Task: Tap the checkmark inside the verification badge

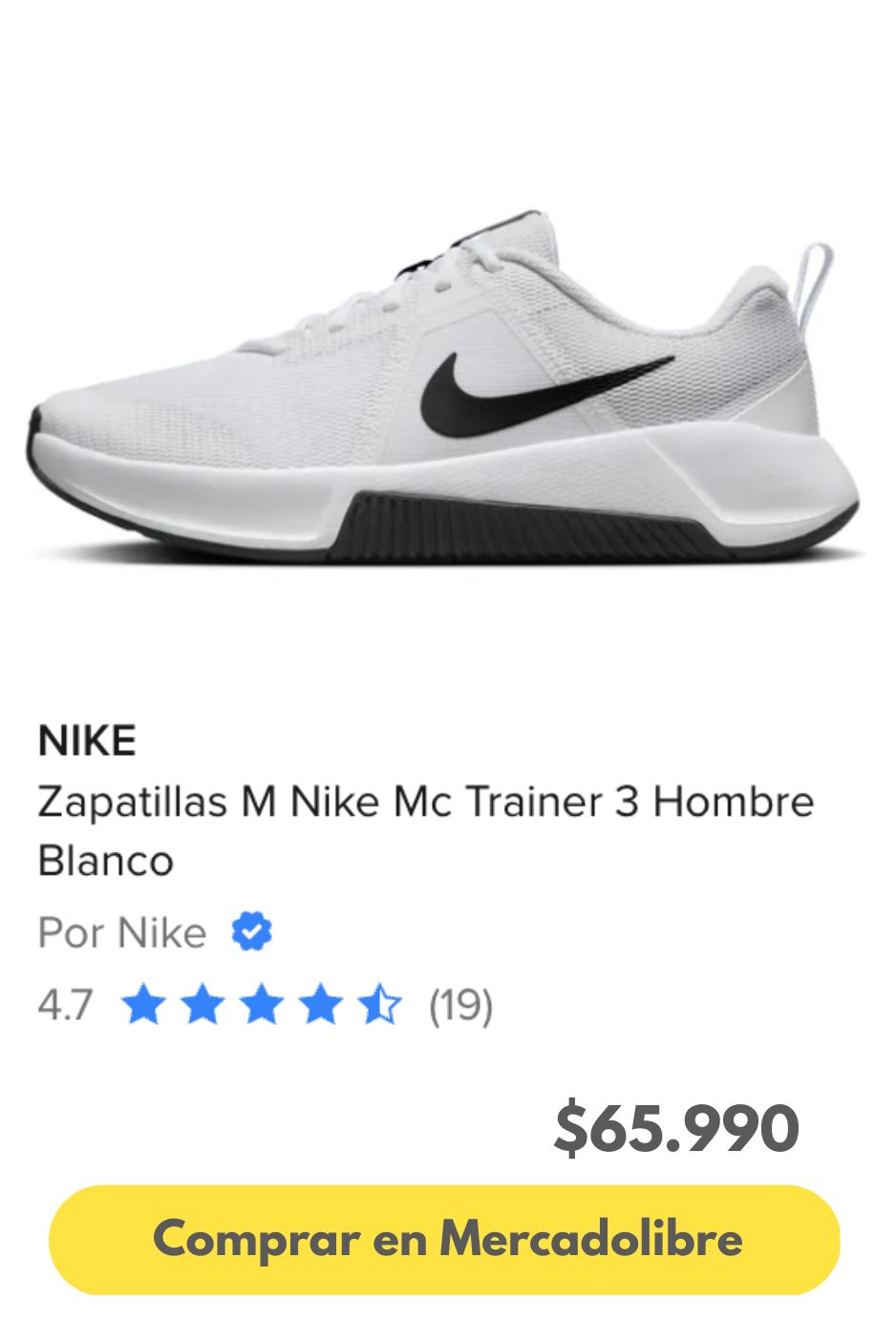Action: [250, 933]
